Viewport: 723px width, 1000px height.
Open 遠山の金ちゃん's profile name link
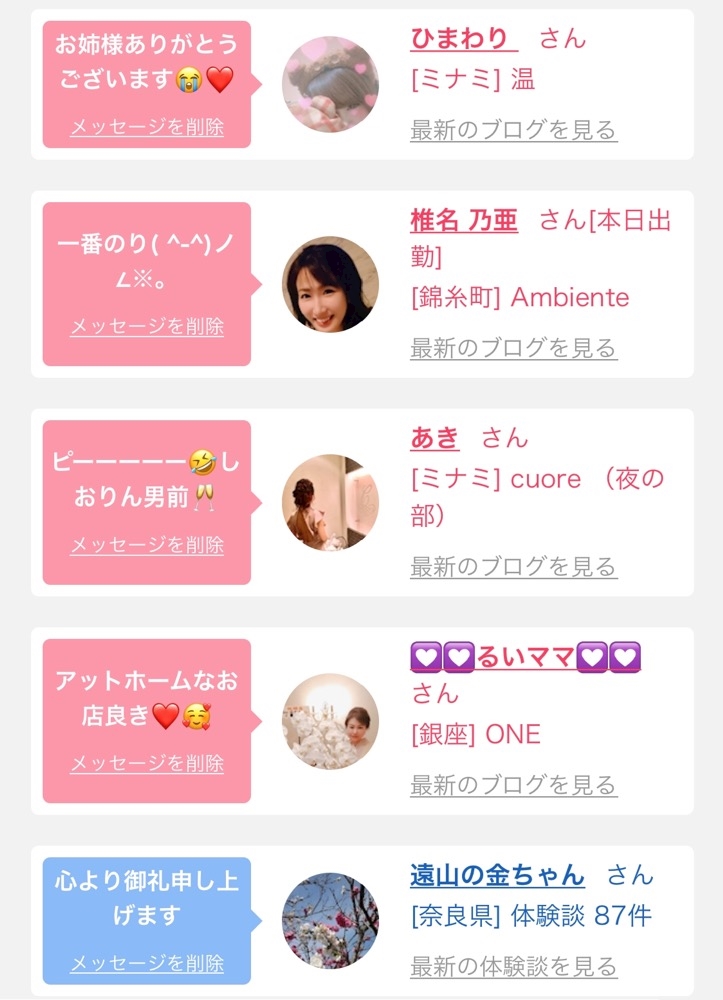tap(497, 875)
